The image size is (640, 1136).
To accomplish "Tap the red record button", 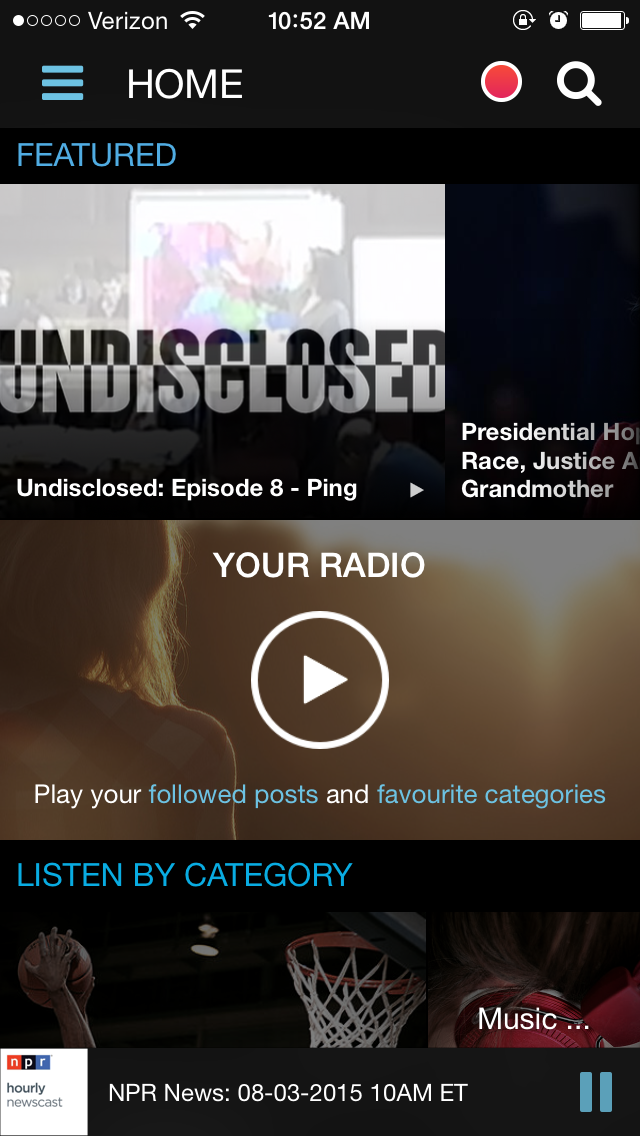I will click(x=501, y=83).
